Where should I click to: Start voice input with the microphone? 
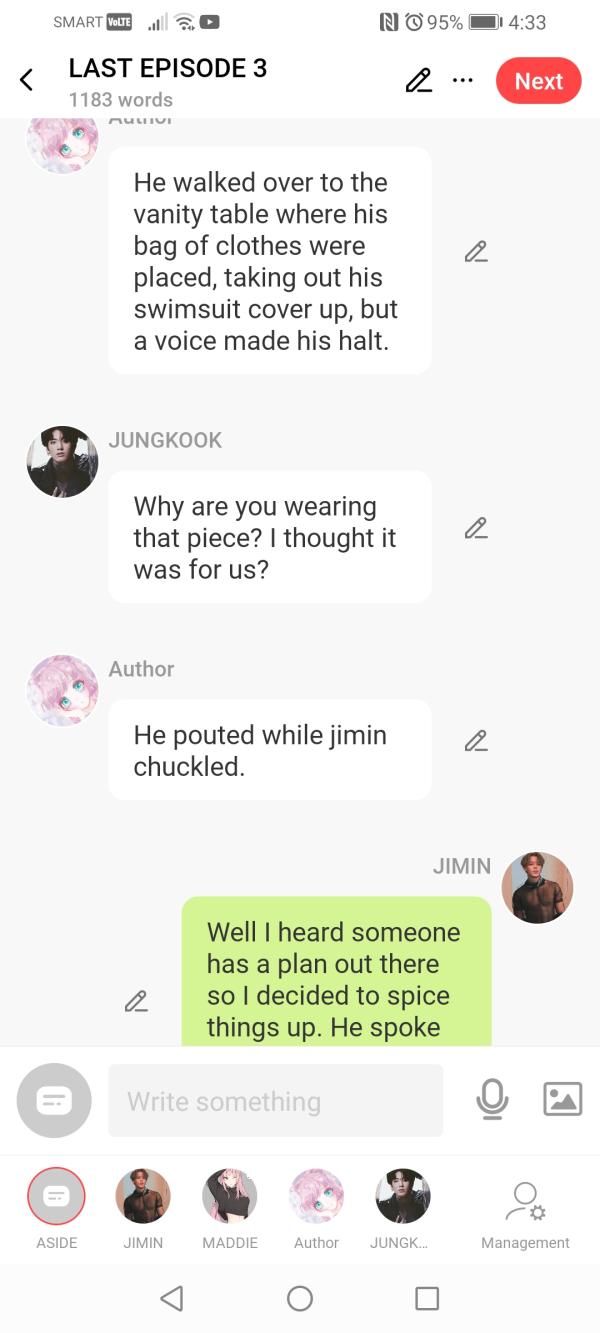pos(491,1100)
